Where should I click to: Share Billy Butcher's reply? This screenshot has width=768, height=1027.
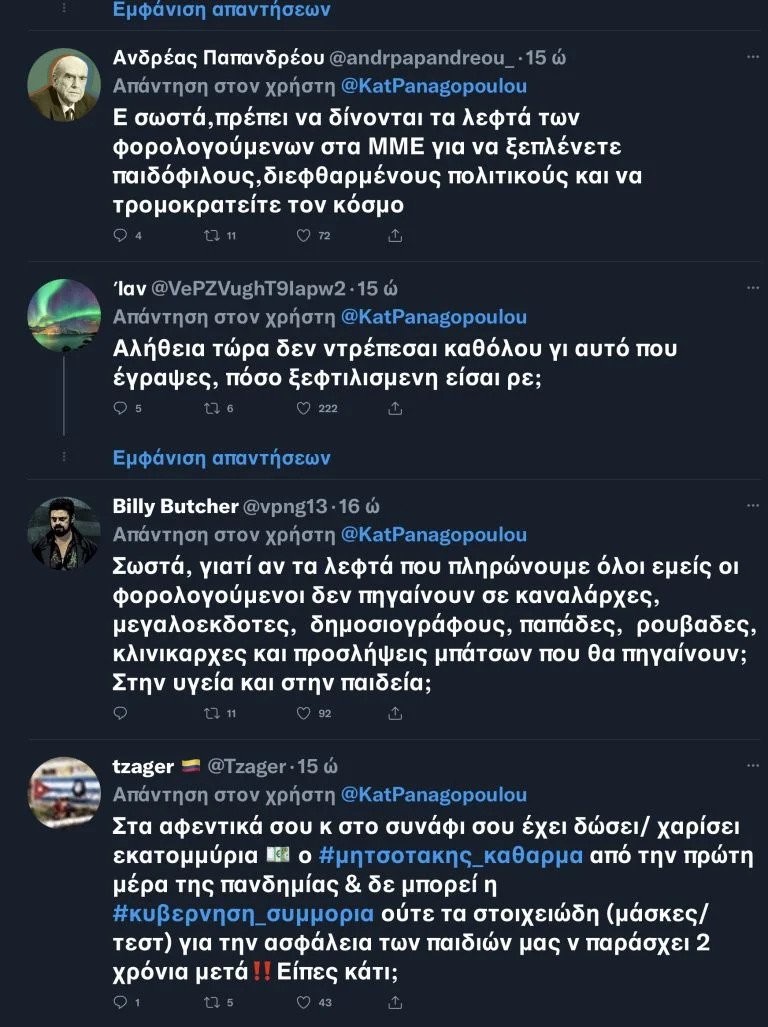[395, 713]
